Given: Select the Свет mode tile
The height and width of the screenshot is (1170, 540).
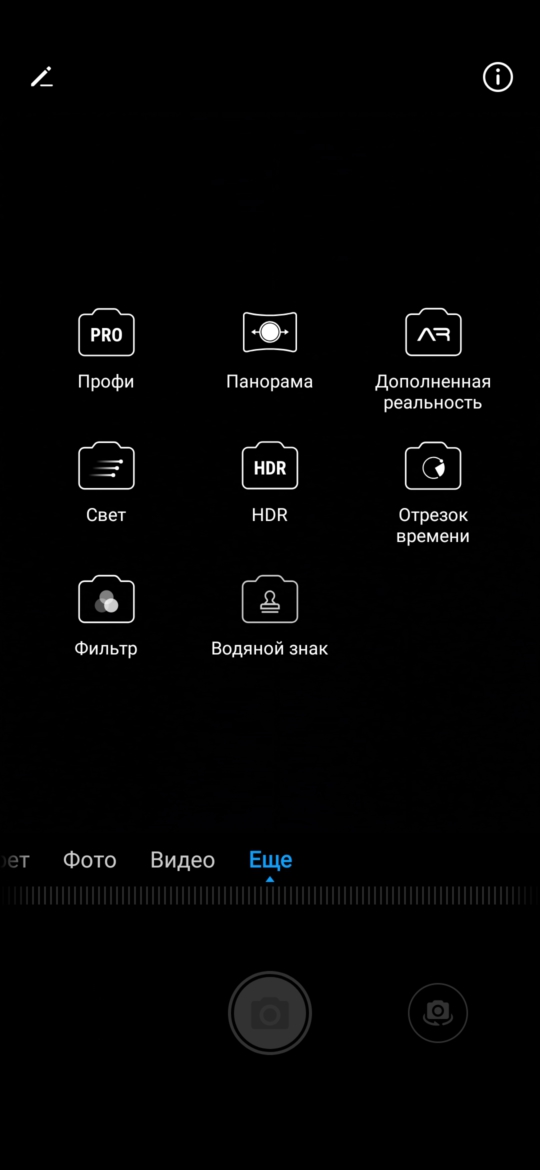Looking at the screenshot, I should 106,483.
